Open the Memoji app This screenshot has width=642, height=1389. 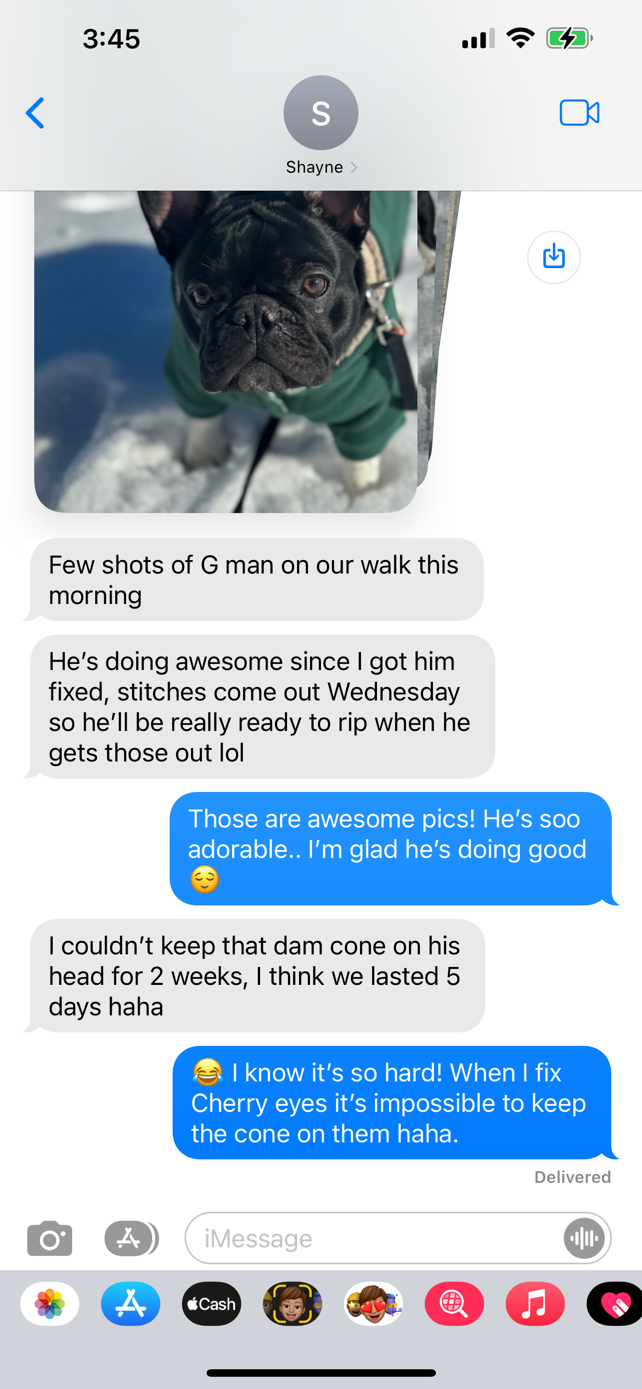click(x=292, y=1304)
